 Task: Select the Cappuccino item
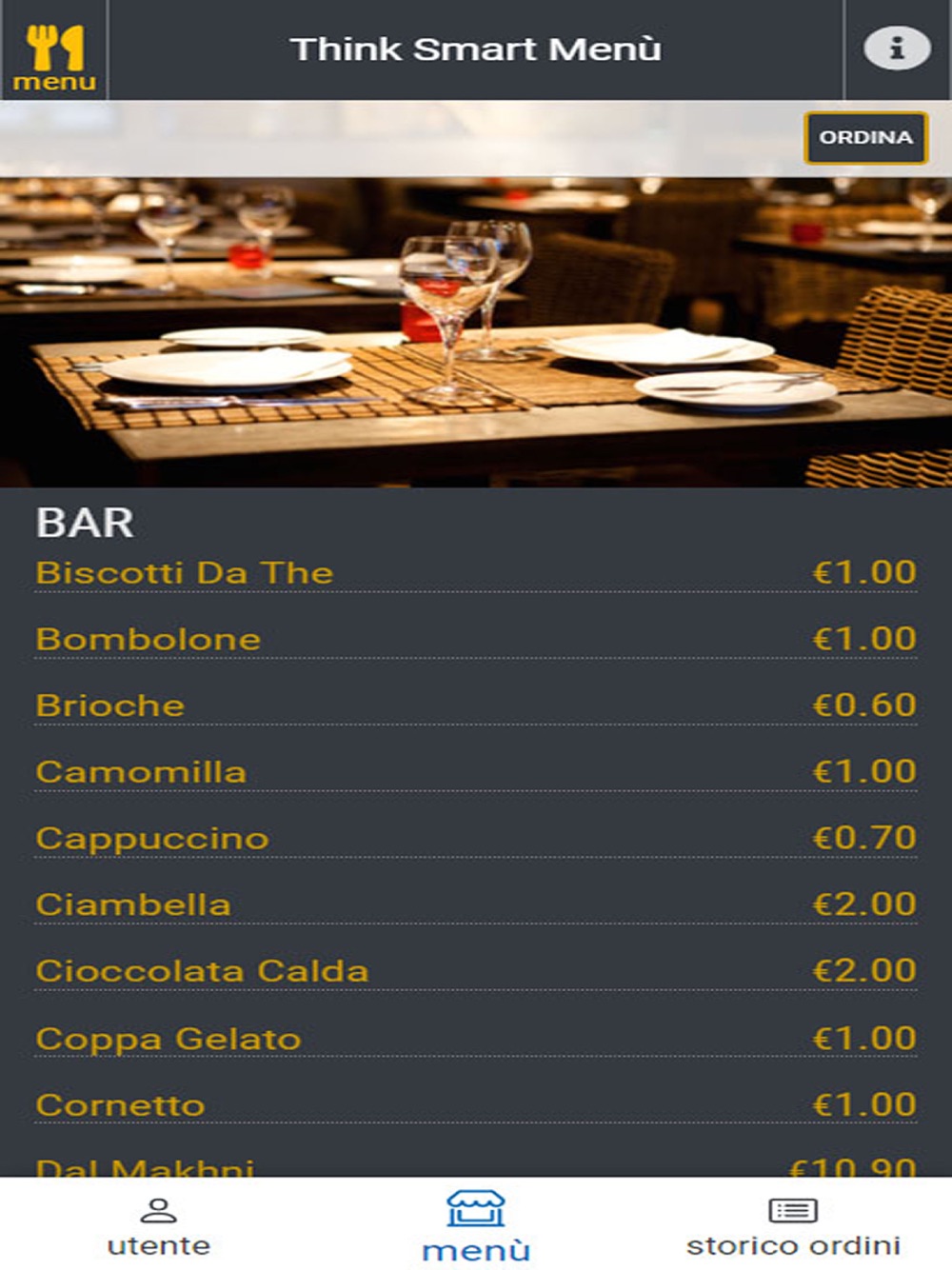pyautogui.click(x=152, y=839)
